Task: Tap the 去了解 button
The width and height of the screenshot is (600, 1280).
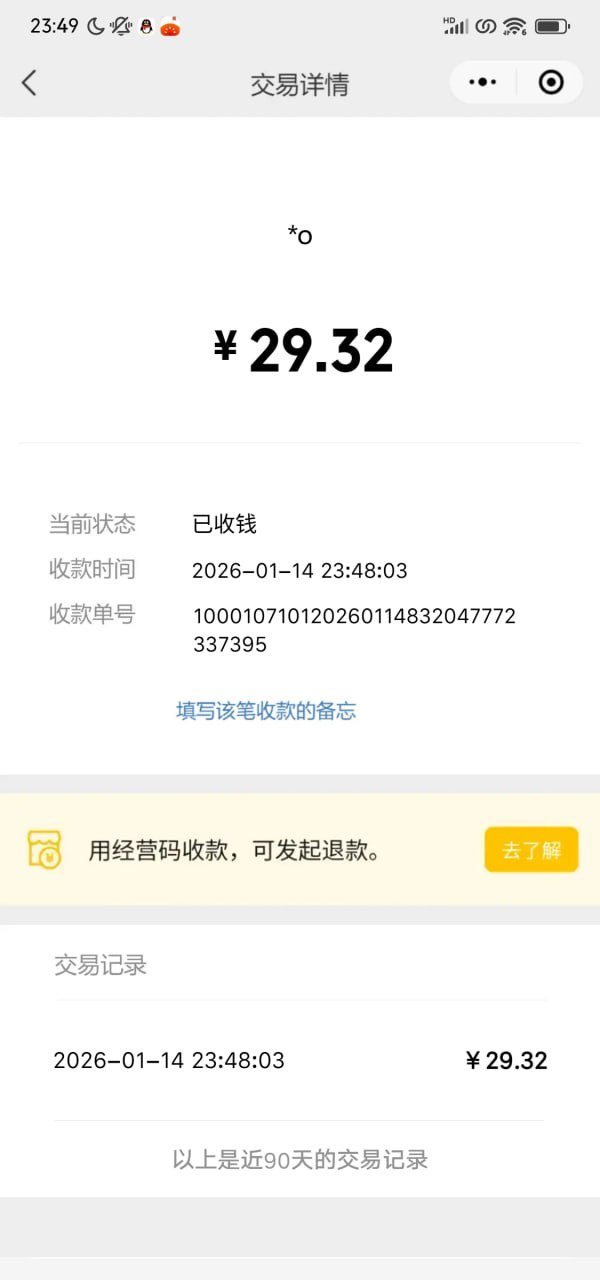Action: tap(531, 850)
